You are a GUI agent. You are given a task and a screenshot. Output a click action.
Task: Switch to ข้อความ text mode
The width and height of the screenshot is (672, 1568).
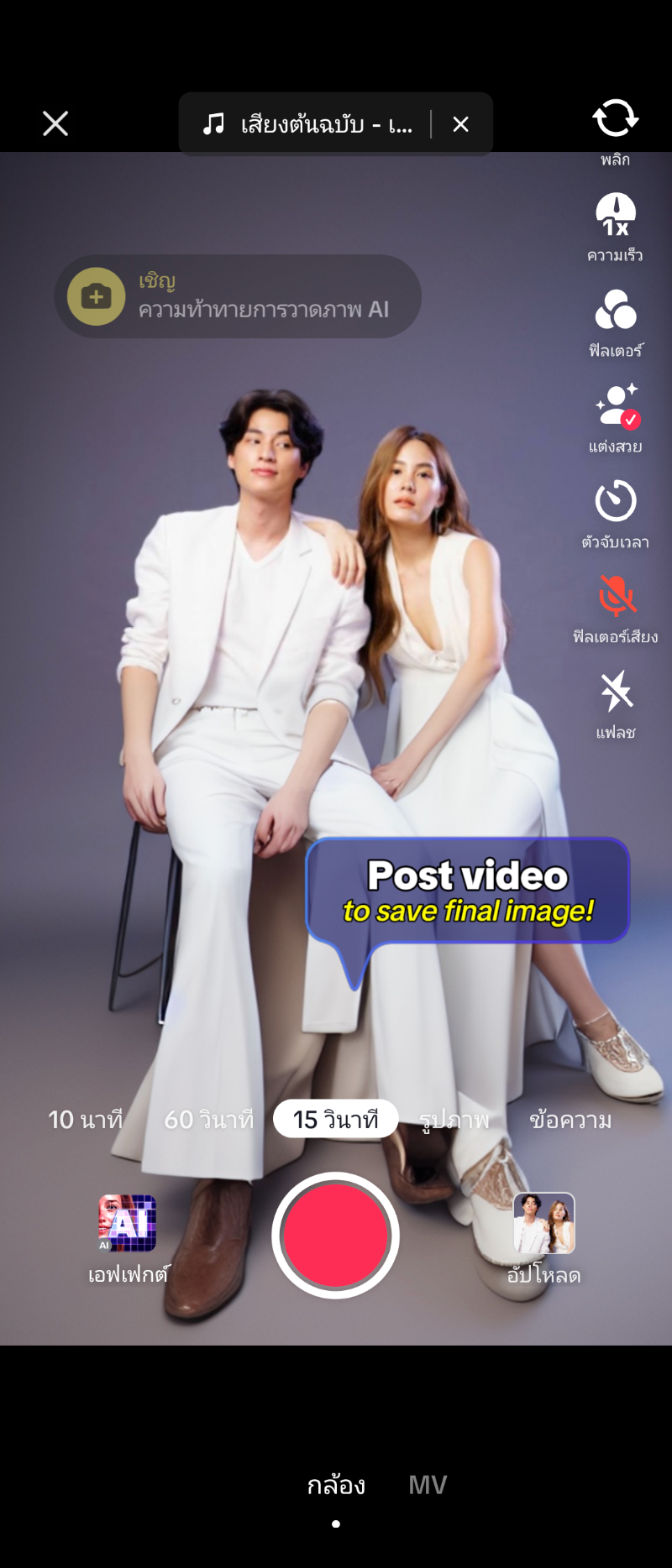(570, 1120)
